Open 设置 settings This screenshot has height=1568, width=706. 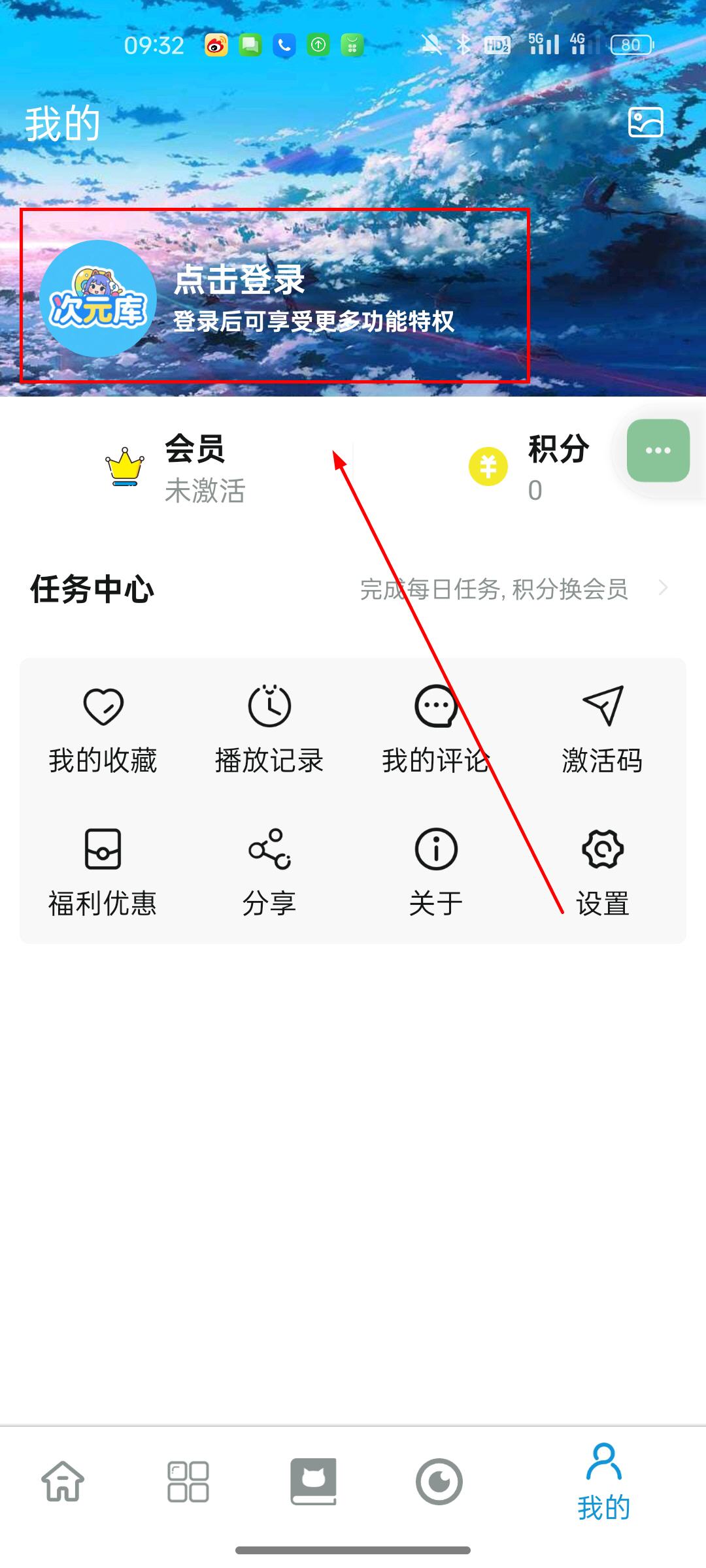pyautogui.click(x=602, y=873)
